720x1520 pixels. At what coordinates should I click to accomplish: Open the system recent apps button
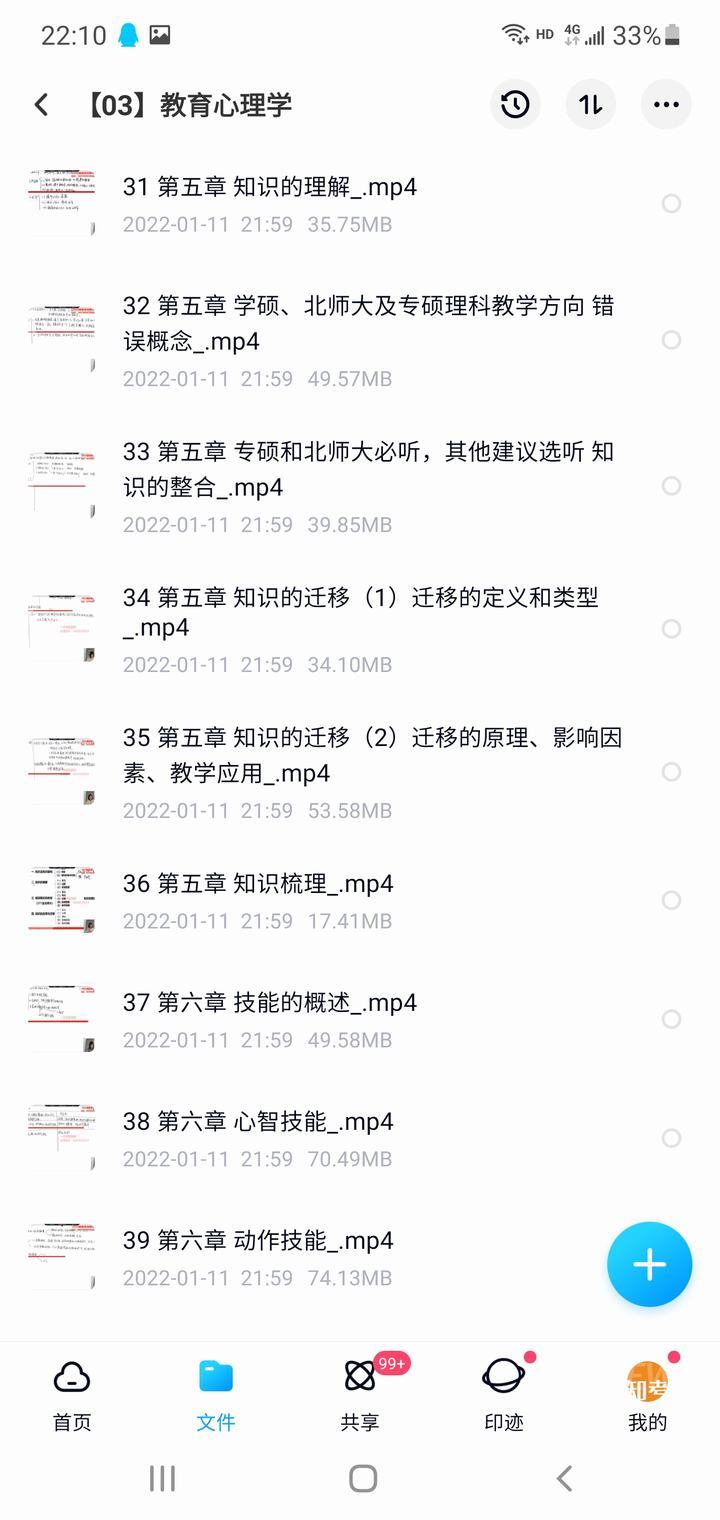coord(162,1478)
